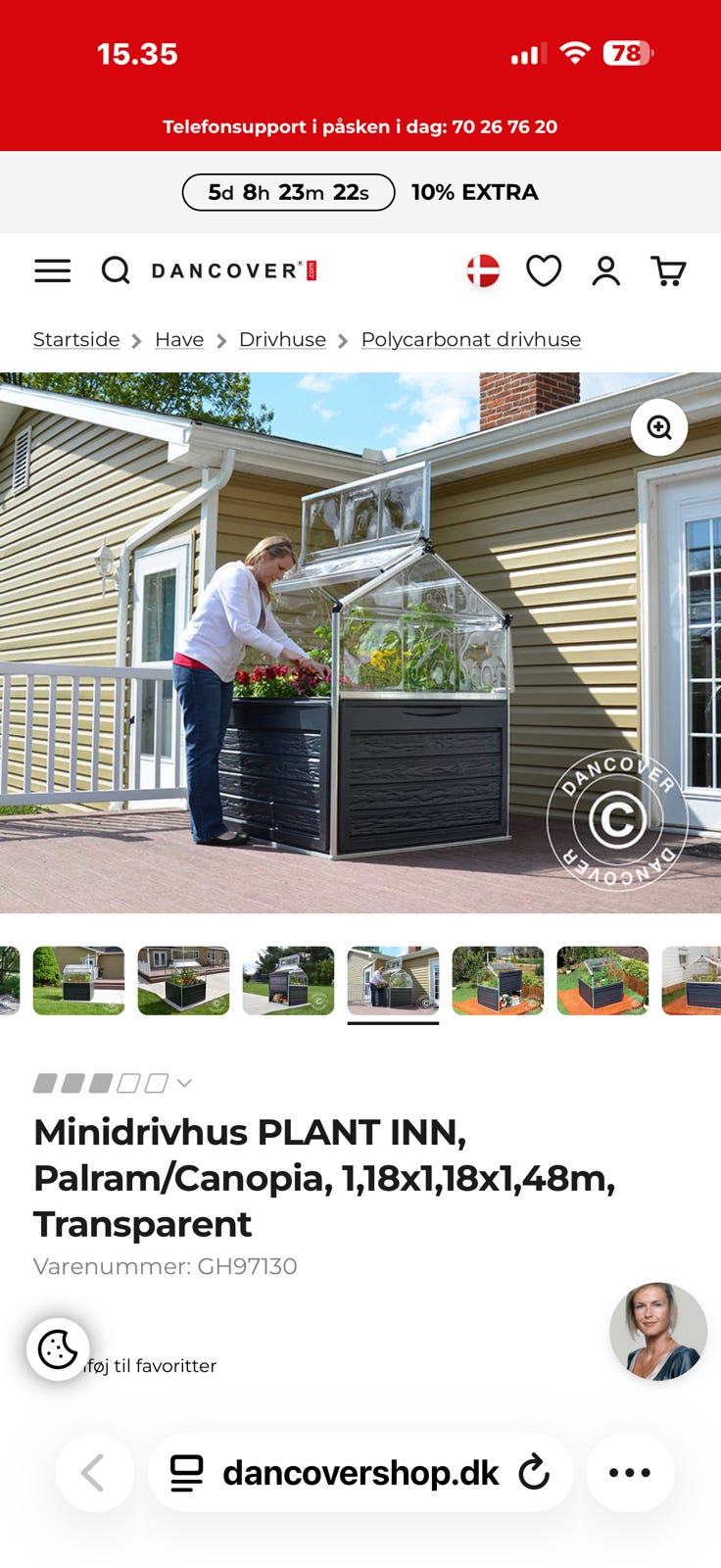Open the user account icon

(606, 270)
